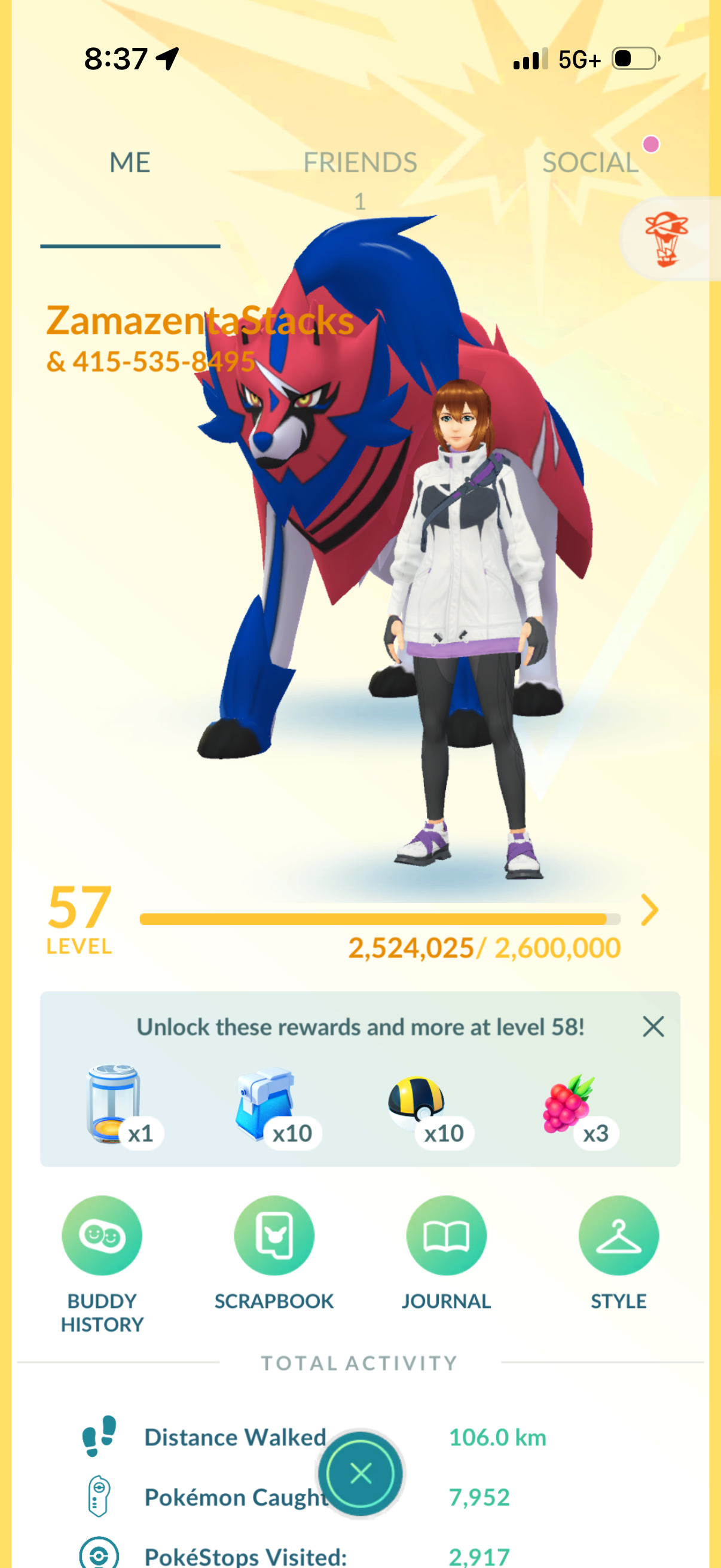Tap the Razz Berry x3 reward
Image resolution: width=721 pixels, height=1568 pixels.
[x=571, y=1102]
